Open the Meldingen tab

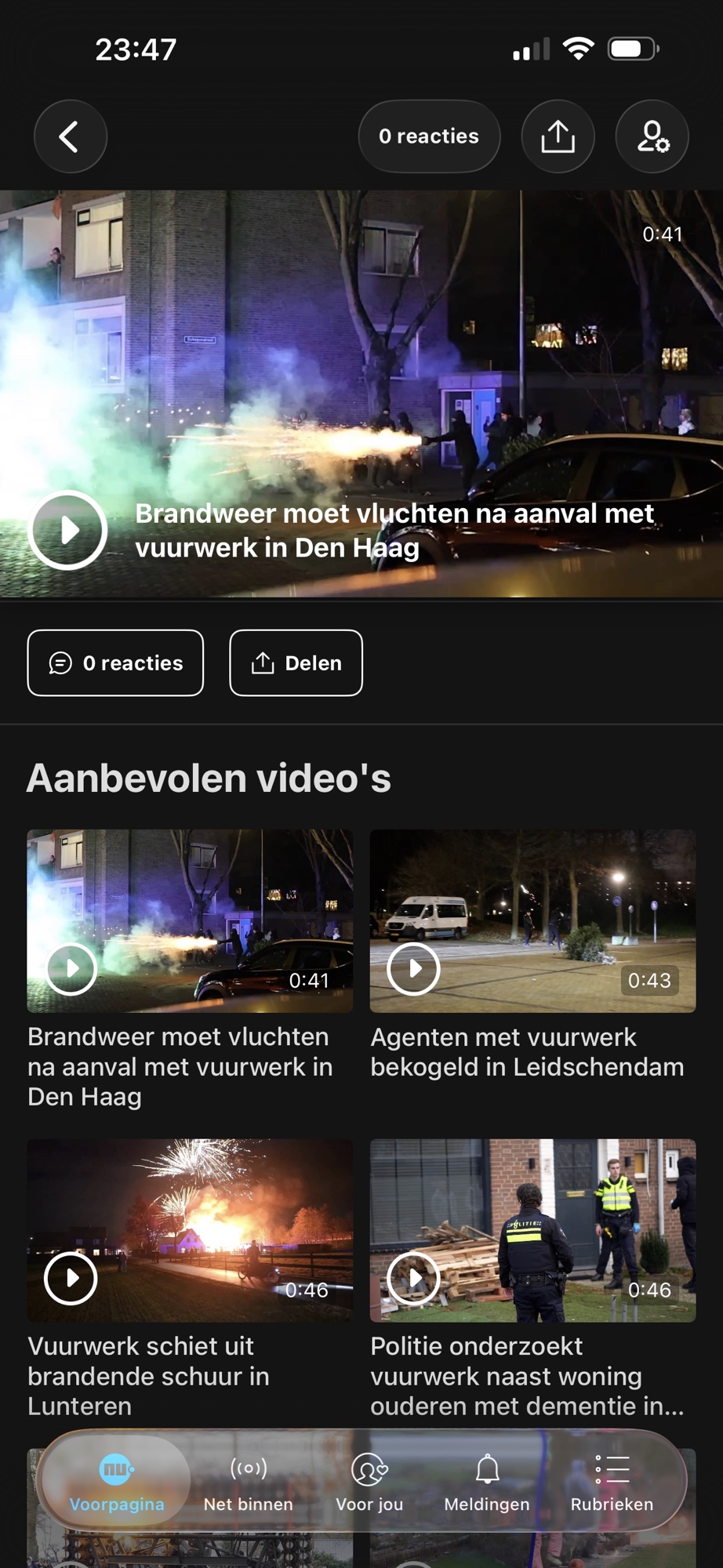[487, 1482]
